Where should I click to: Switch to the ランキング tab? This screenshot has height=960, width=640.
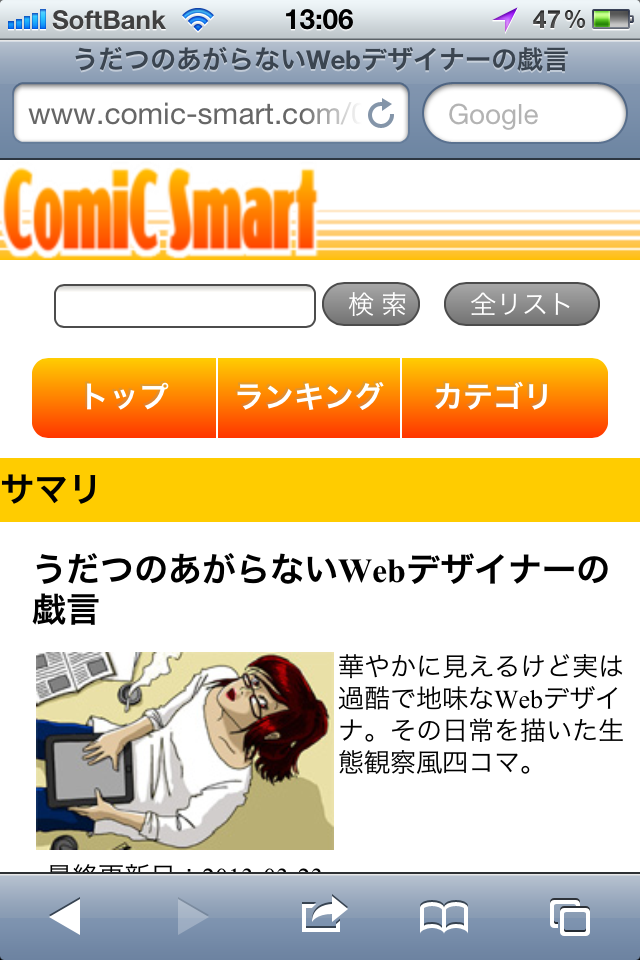(309, 397)
